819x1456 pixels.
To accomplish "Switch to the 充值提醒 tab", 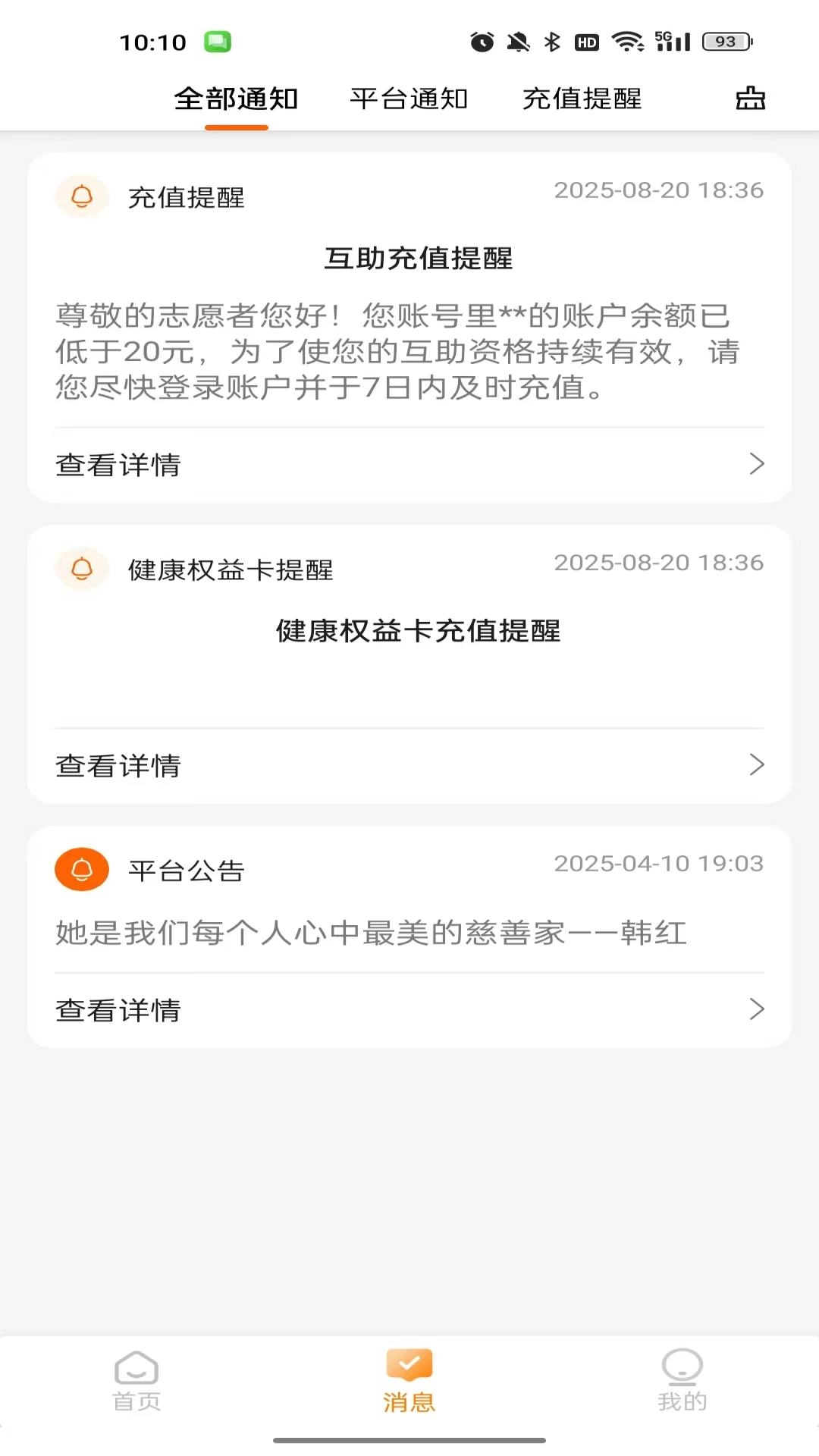I will (584, 99).
